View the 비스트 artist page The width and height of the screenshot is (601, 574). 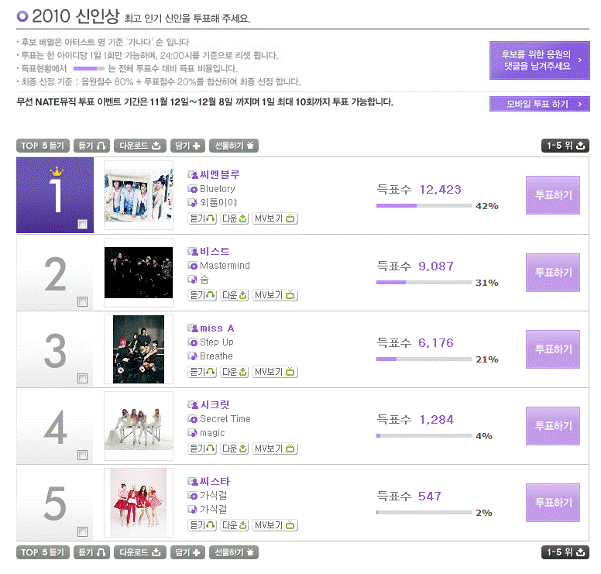[x=214, y=251]
